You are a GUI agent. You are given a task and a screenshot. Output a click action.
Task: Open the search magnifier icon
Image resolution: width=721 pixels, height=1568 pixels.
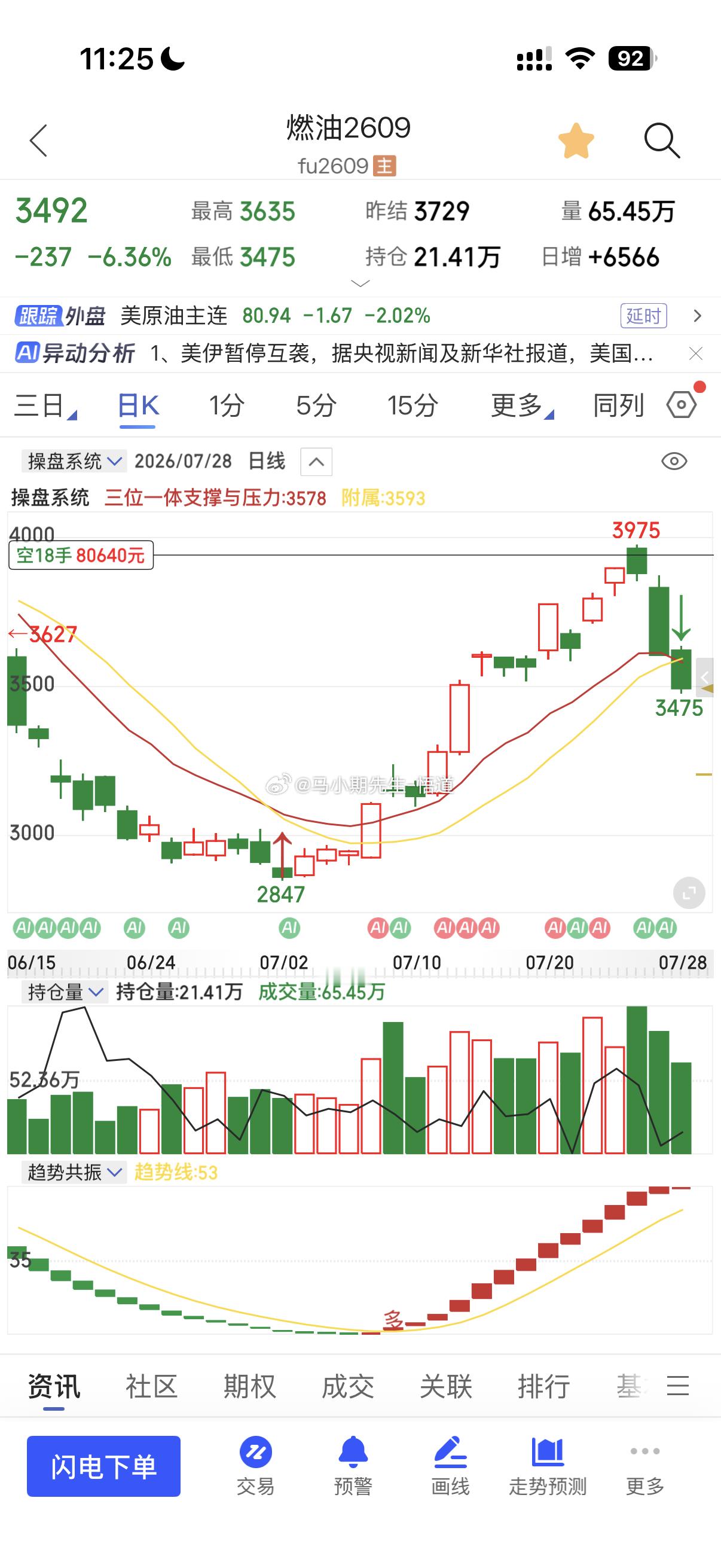click(x=661, y=141)
